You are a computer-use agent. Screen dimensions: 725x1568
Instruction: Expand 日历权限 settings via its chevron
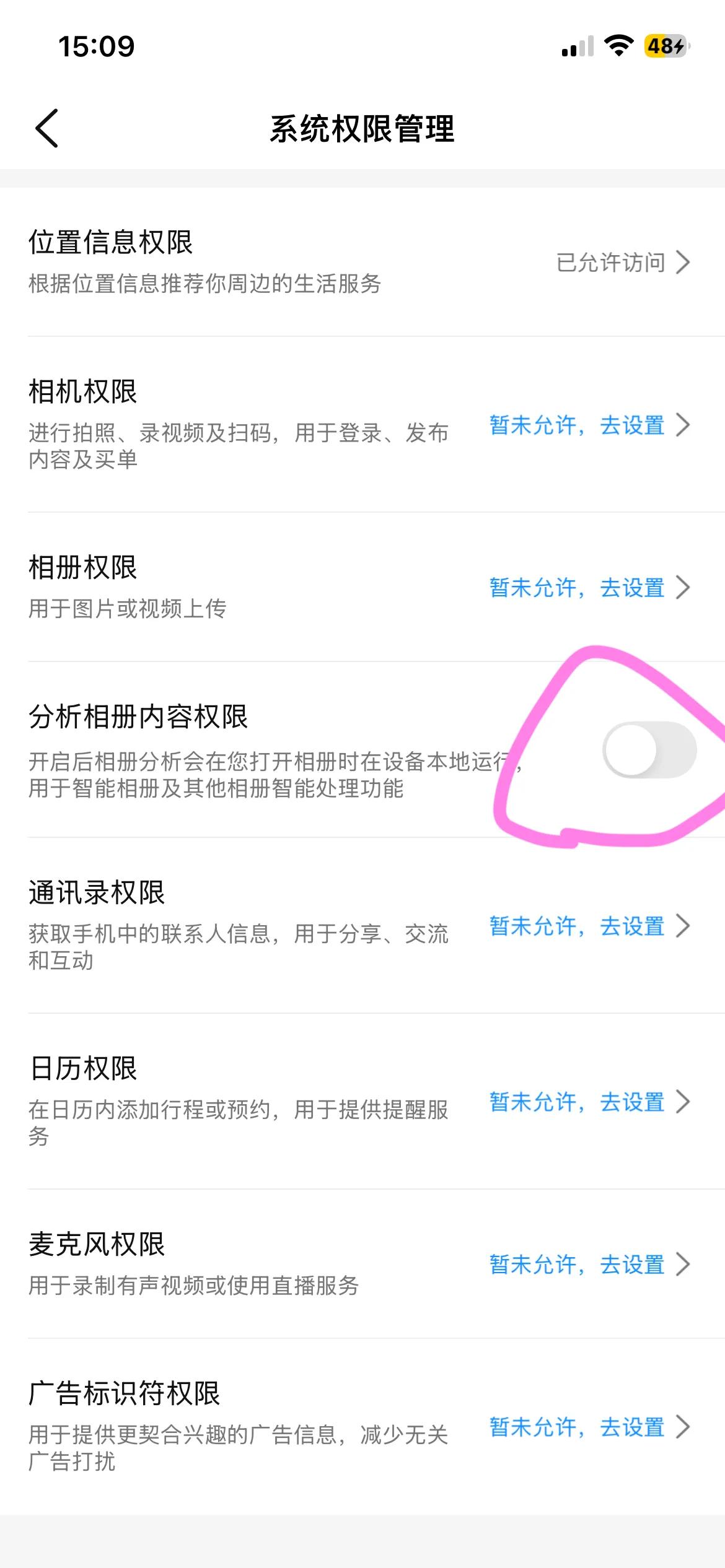[685, 1103]
